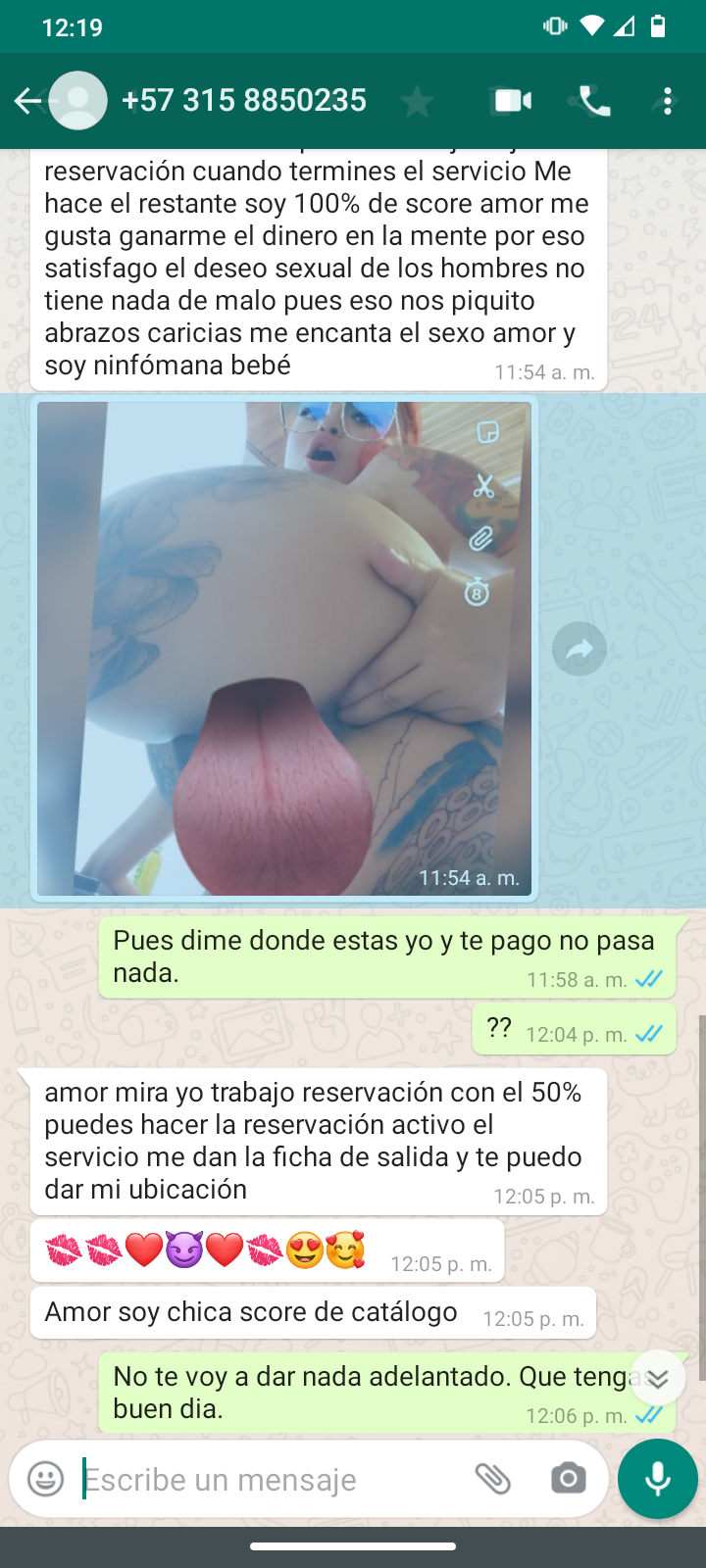Open the overflow menu
This screenshot has width=706, height=1568.
pos(668,101)
